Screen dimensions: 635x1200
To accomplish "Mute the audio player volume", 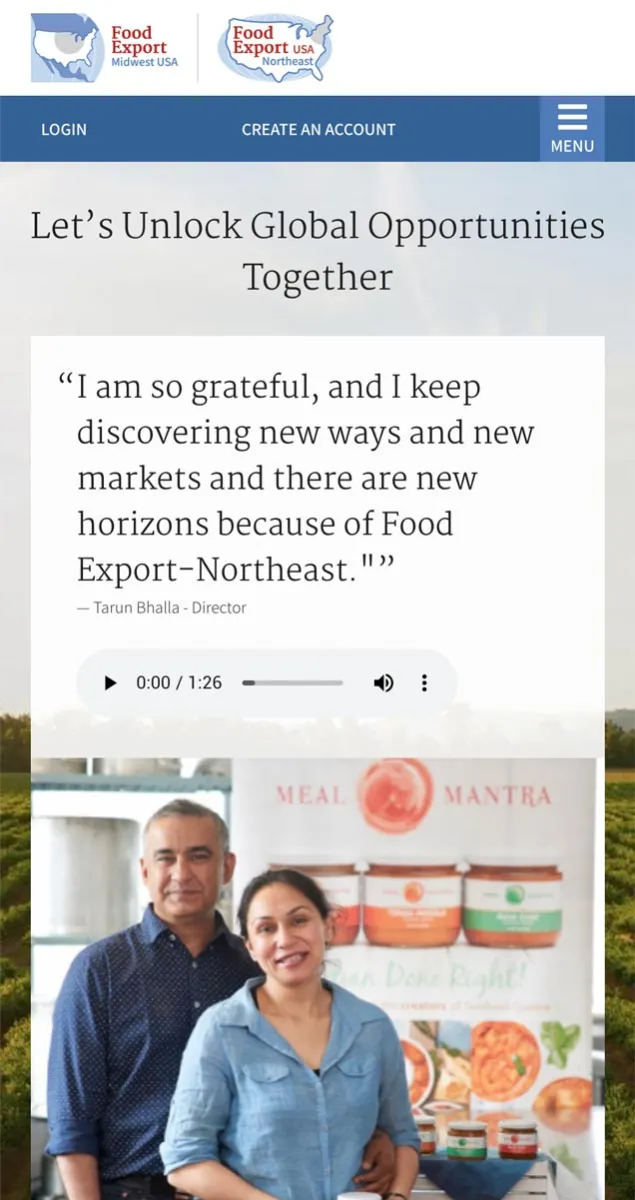I will [383, 683].
